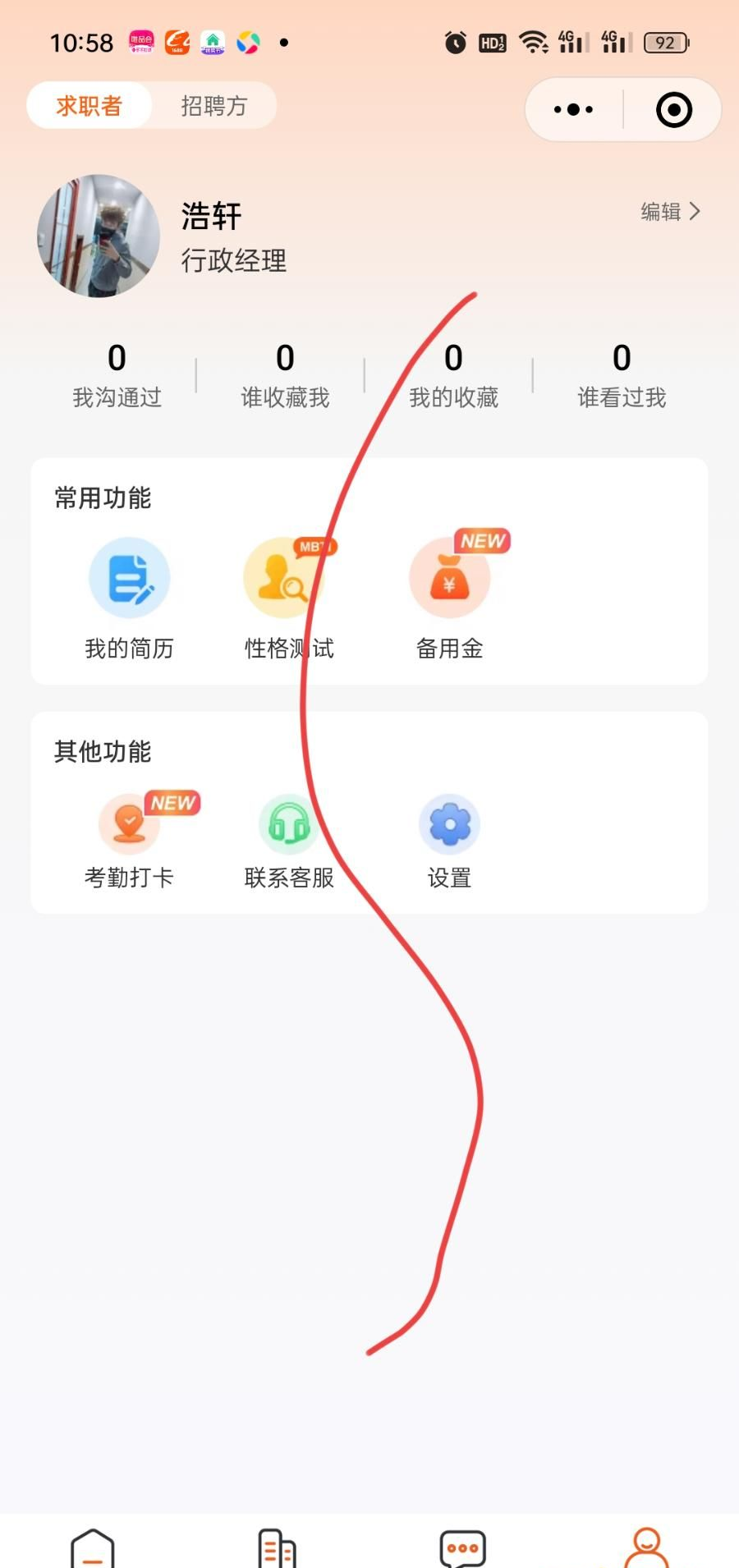Switch to the 招聘方 tab
This screenshot has width=739, height=1568.
click(x=213, y=106)
